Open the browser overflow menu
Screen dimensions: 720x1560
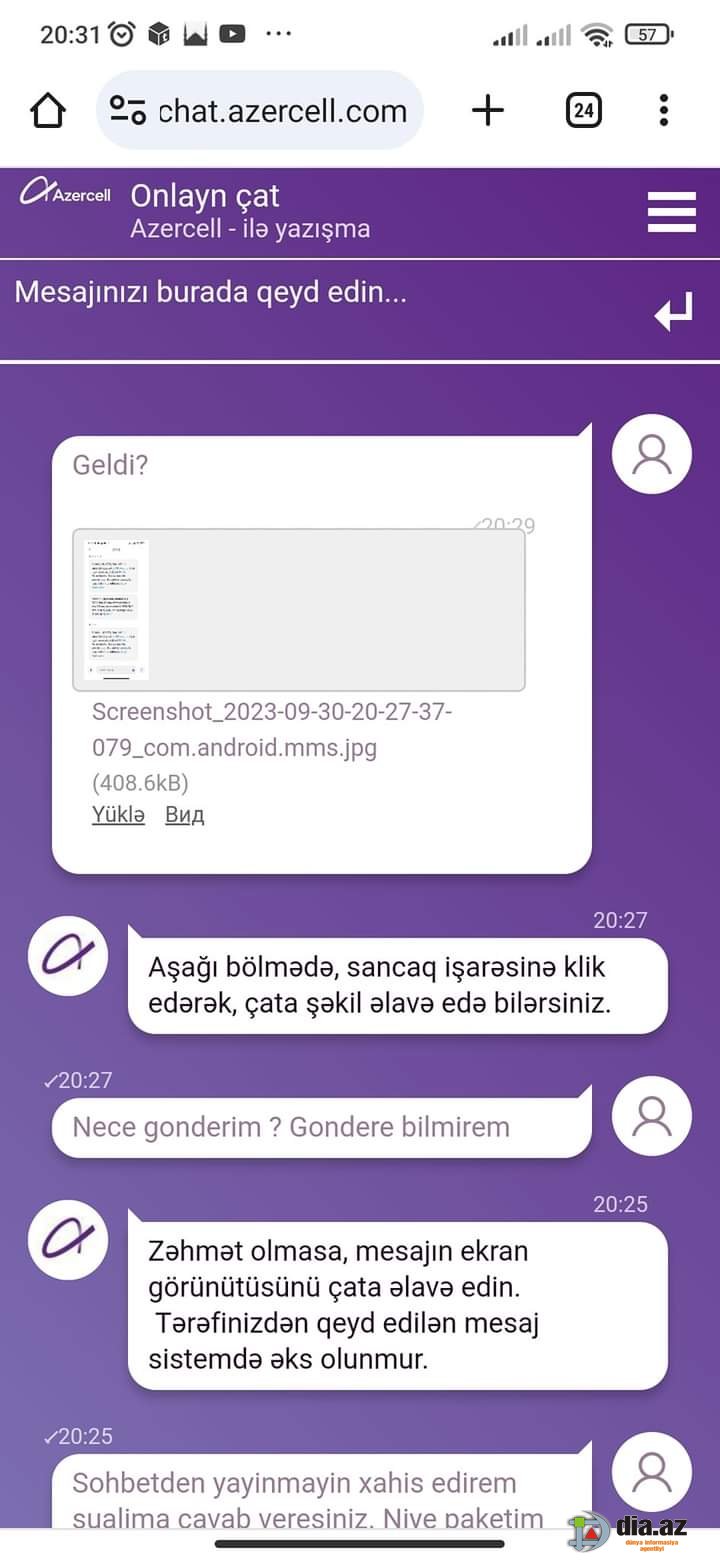click(x=663, y=111)
